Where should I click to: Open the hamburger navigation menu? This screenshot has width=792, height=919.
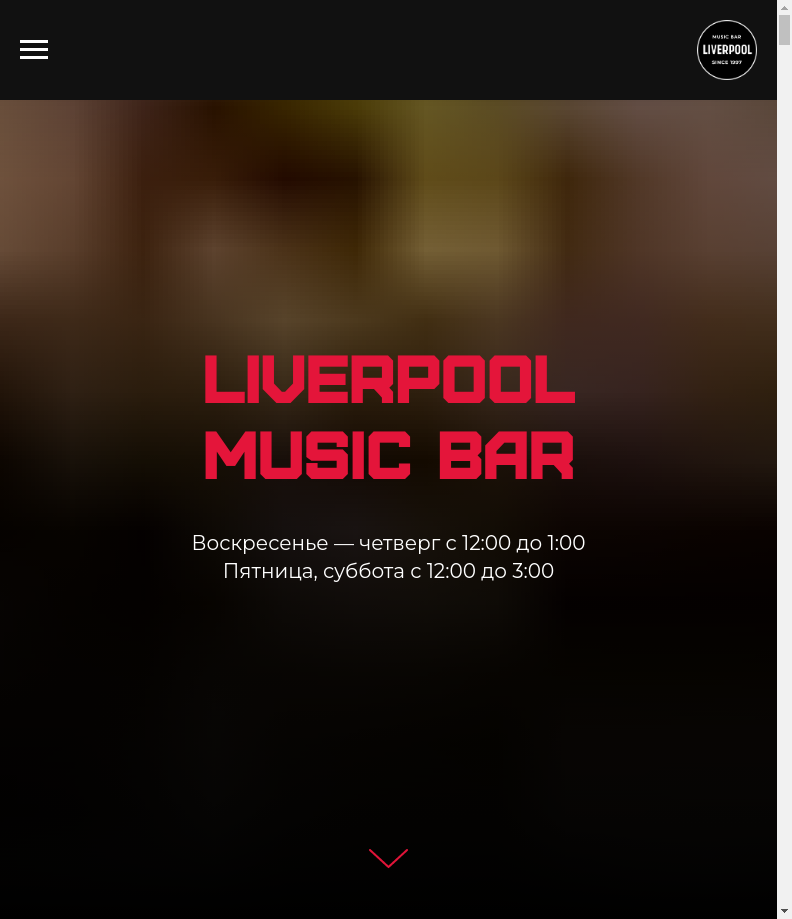(34, 50)
